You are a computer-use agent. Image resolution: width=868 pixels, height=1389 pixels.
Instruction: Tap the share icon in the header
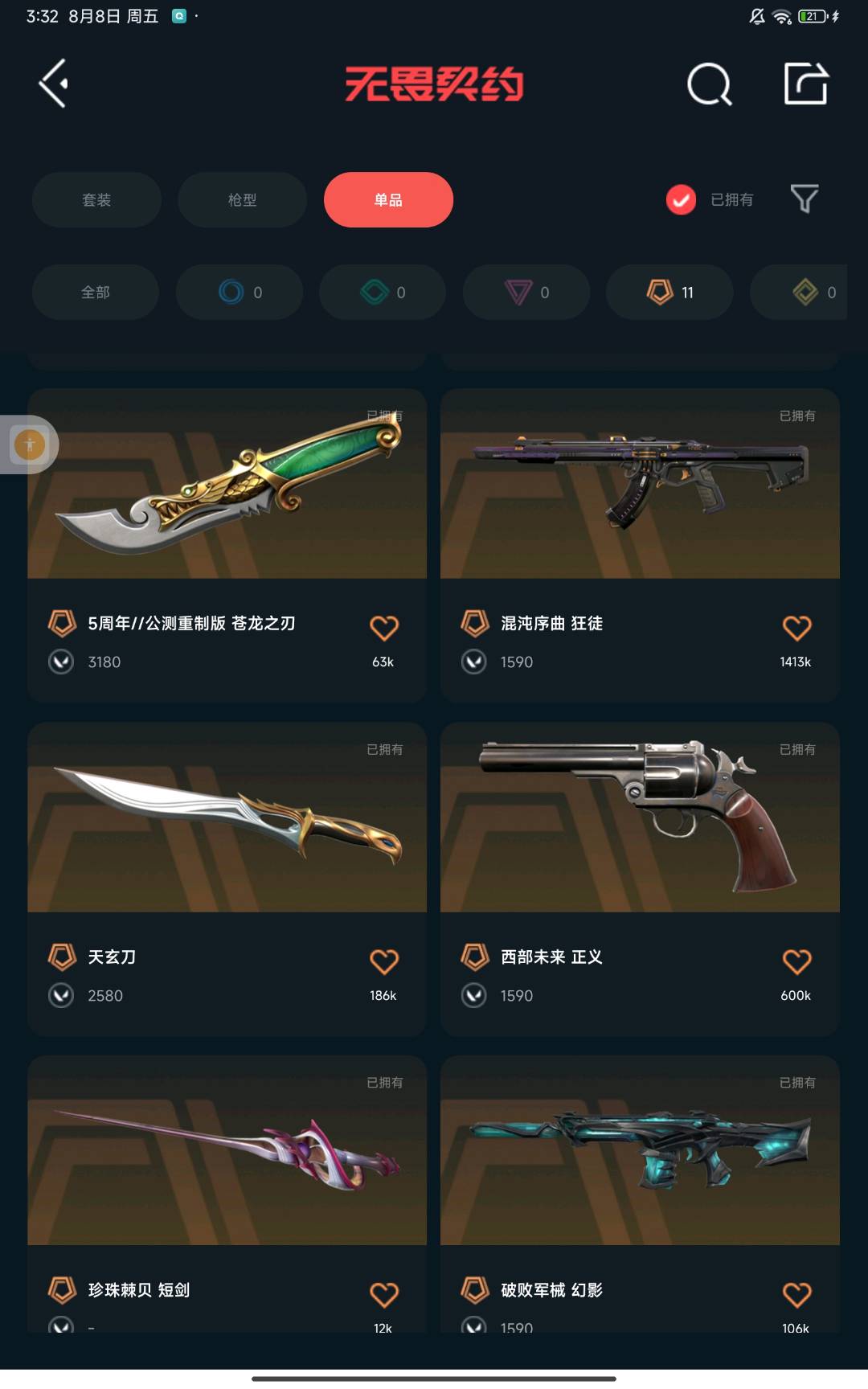[x=806, y=84]
